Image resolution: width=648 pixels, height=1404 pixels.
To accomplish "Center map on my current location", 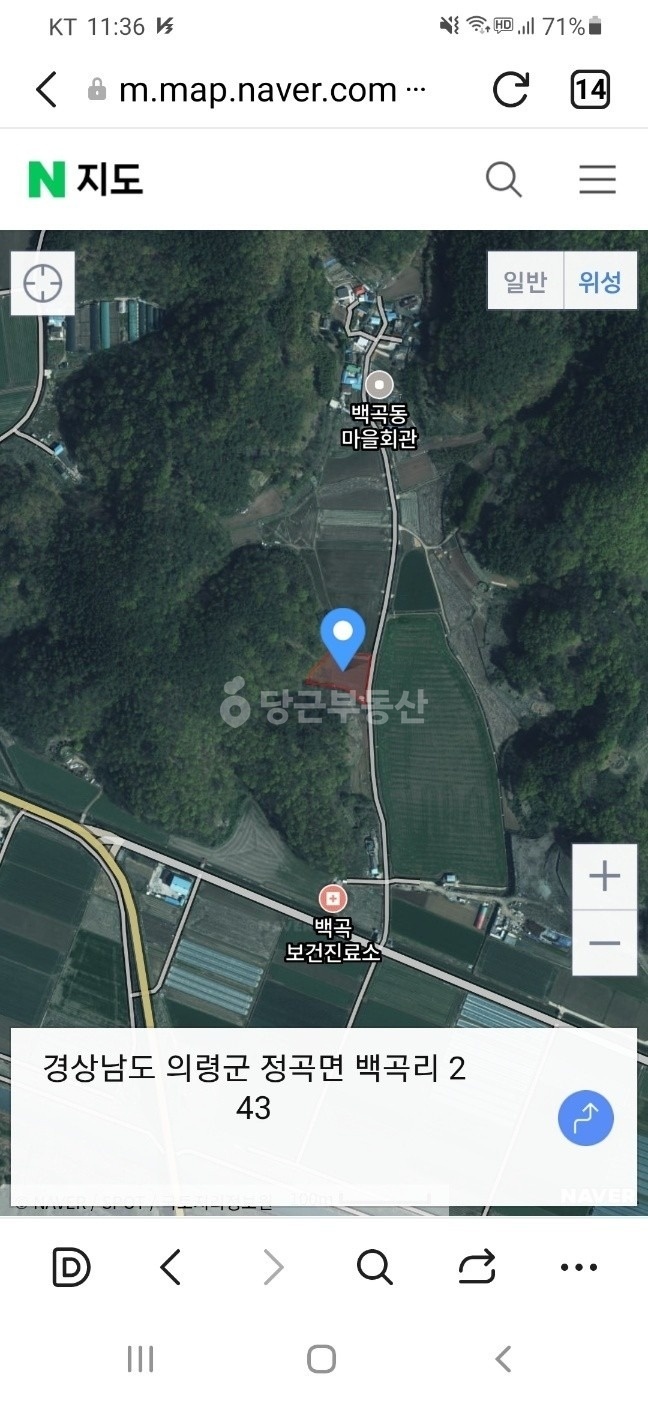I will (x=43, y=284).
